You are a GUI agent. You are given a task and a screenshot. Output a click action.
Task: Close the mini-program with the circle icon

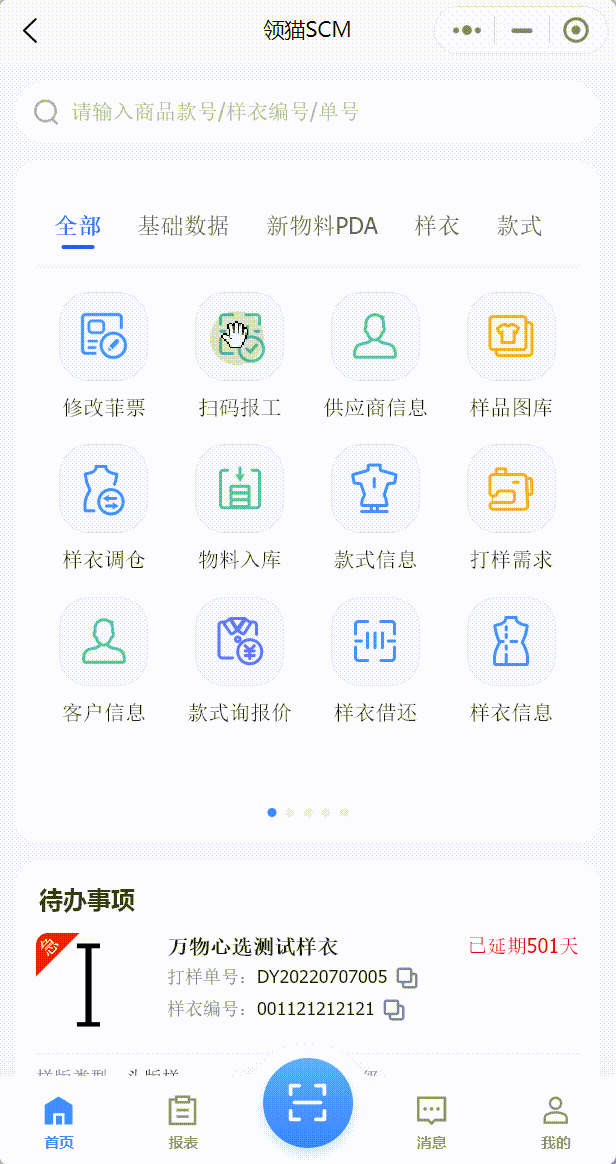pyautogui.click(x=576, y=30)
